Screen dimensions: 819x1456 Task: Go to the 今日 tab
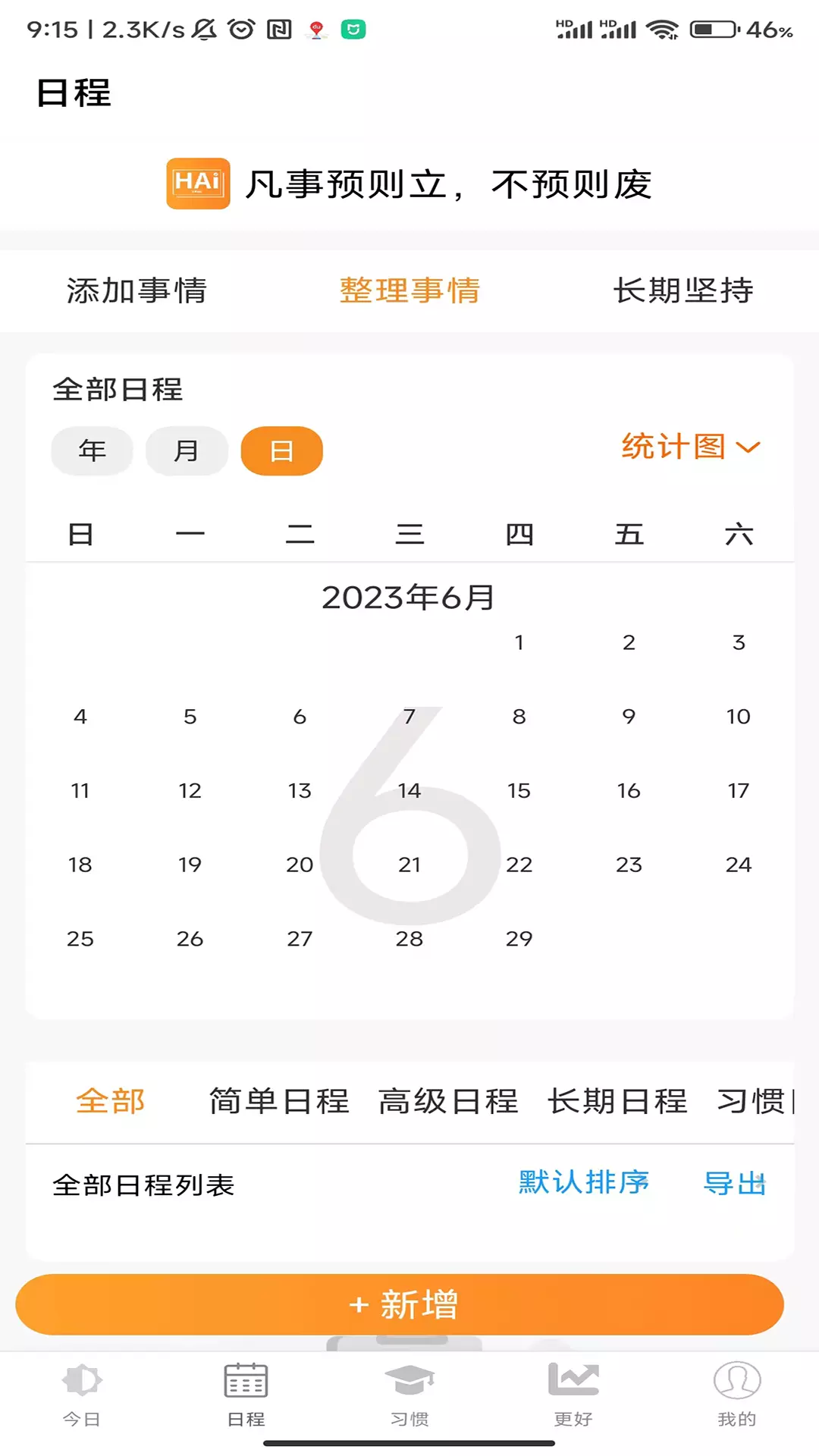(x=82, y=1395)
